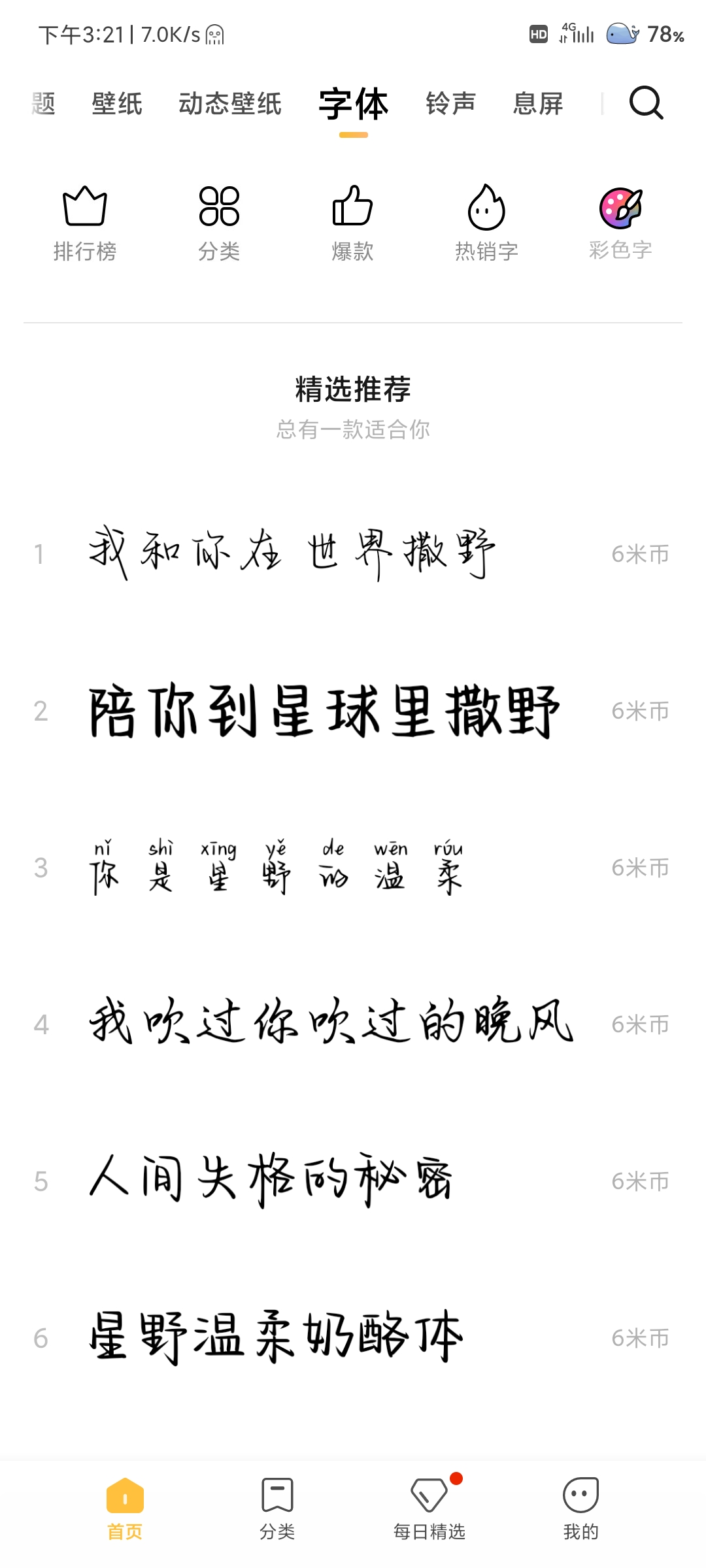This screenshot has height=1568, width=706.
Task: Open the 分类 shortcut with four-circles icon
Action: pos(219,223)
